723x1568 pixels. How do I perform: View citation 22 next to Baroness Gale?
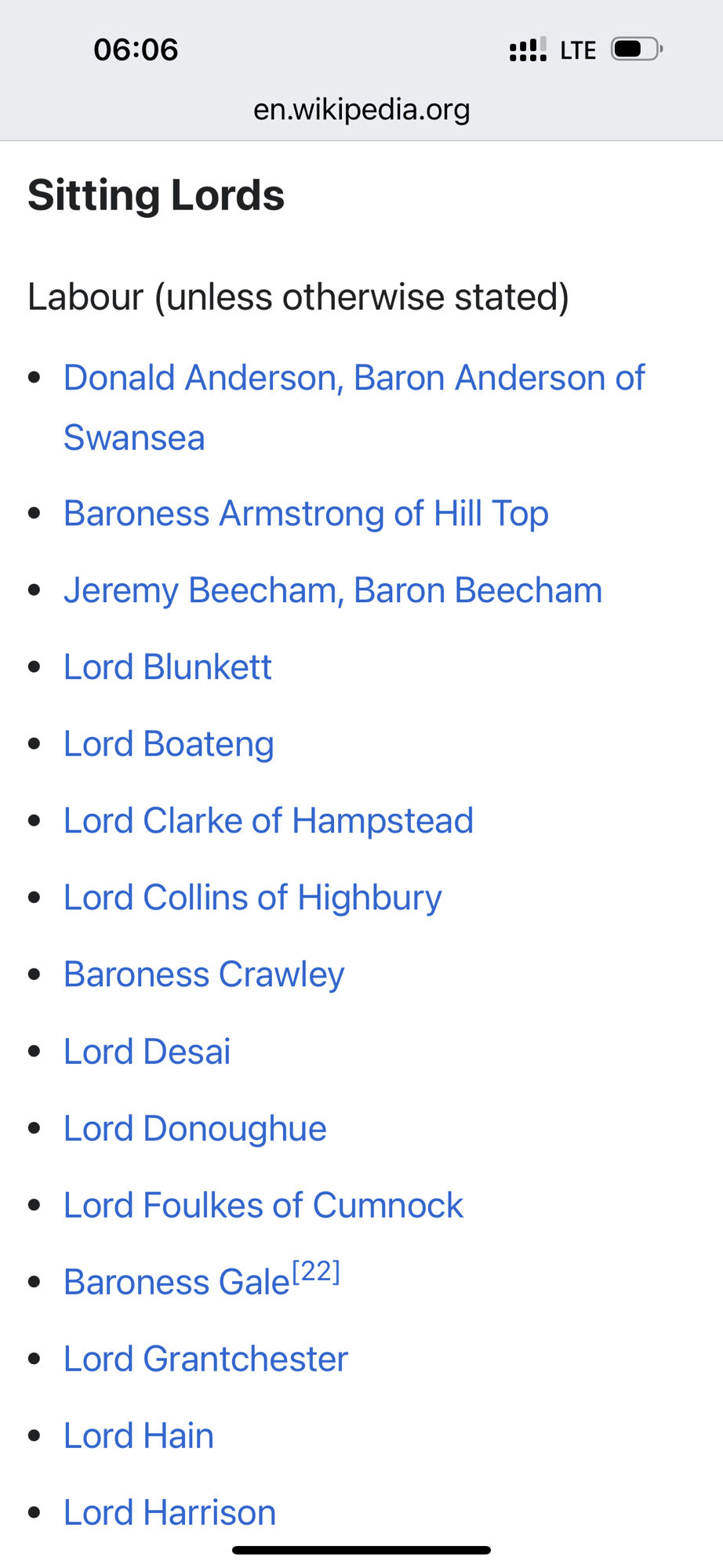click(x=316, y=1271)
